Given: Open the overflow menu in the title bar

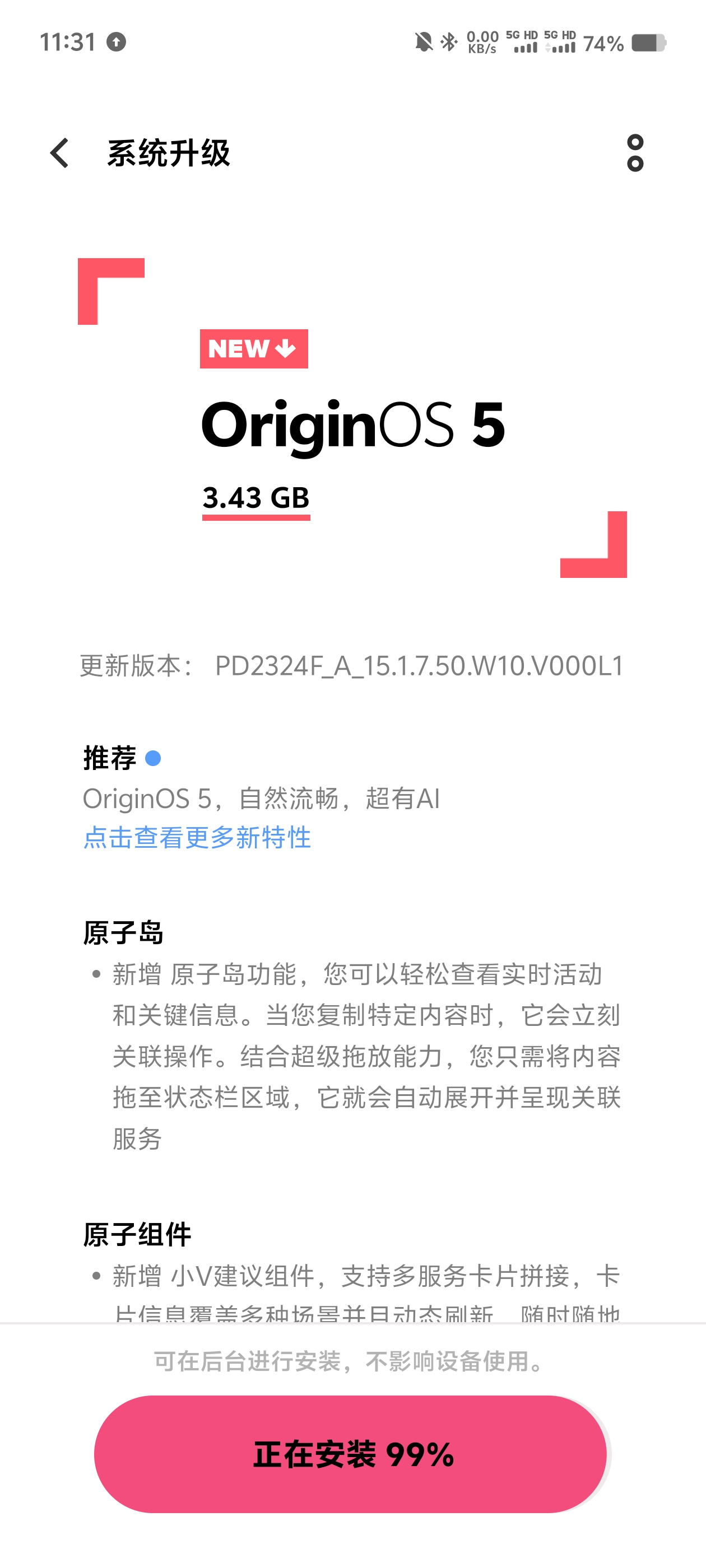Looking at the screenshot, I should 635,153.
